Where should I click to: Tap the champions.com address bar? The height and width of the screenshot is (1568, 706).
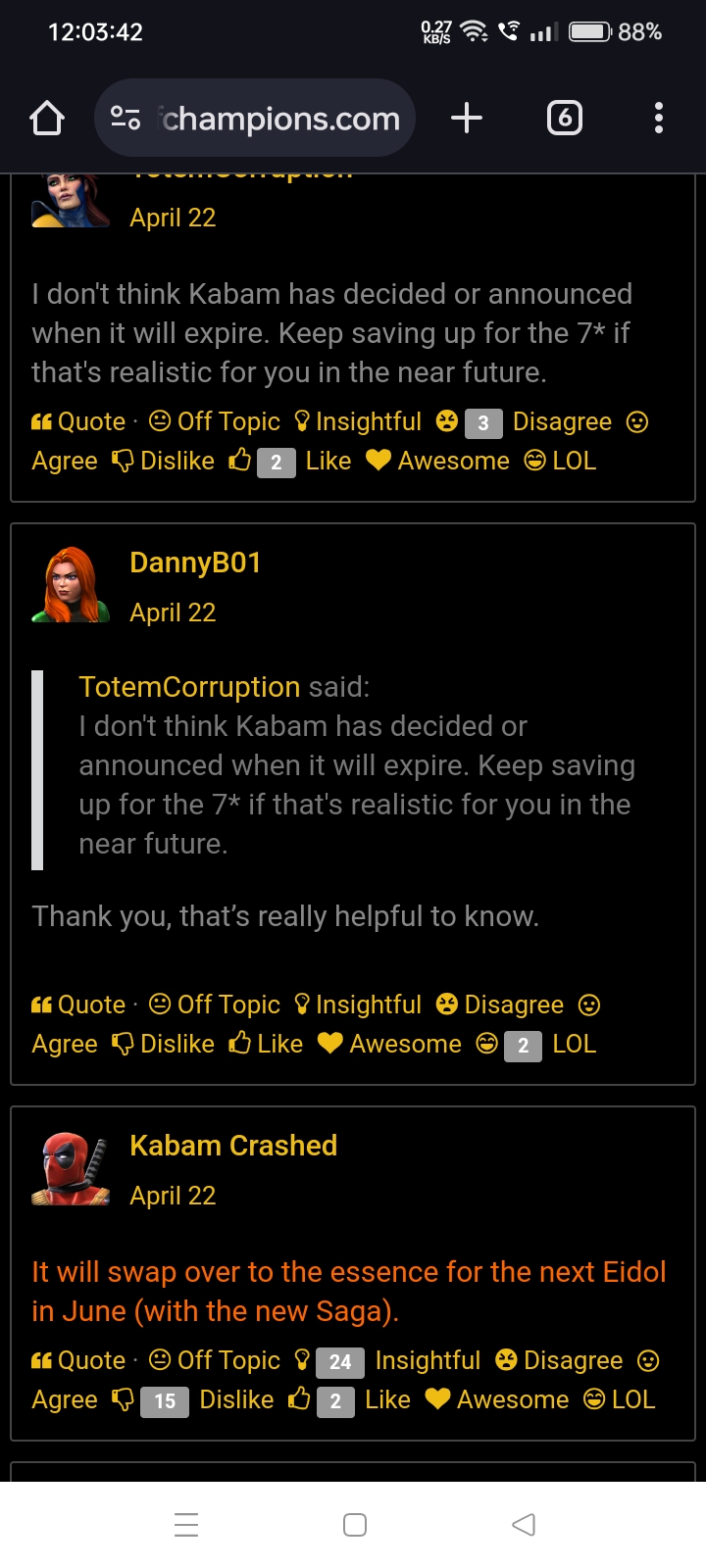tap(257, 119)
